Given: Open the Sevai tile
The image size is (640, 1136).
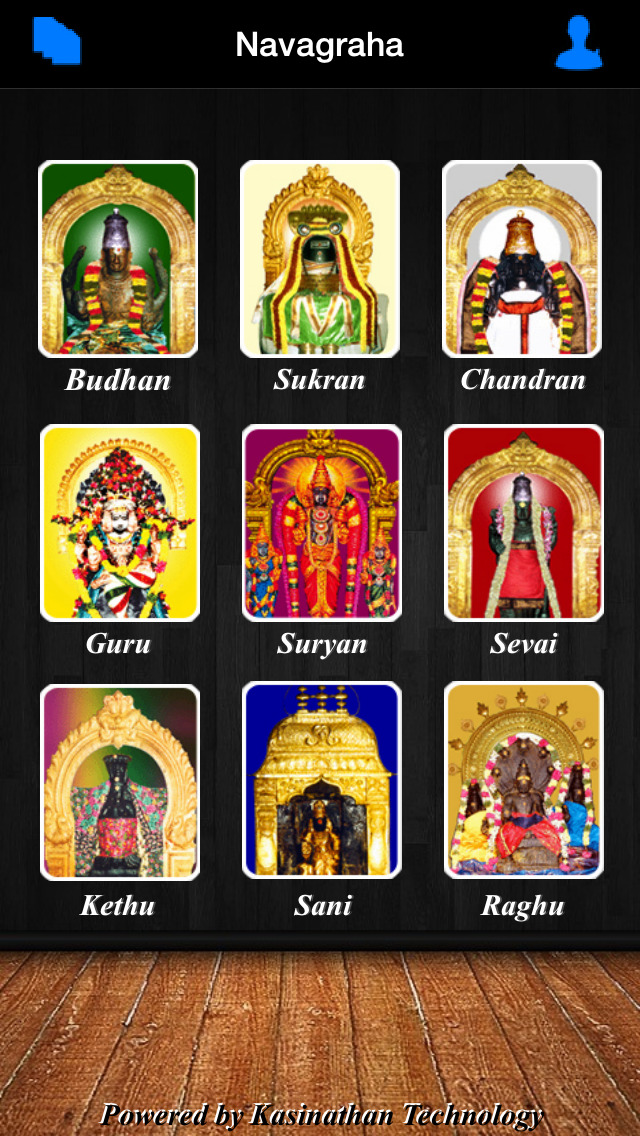Looking at the screenshot, I should (x=524, y=523).
